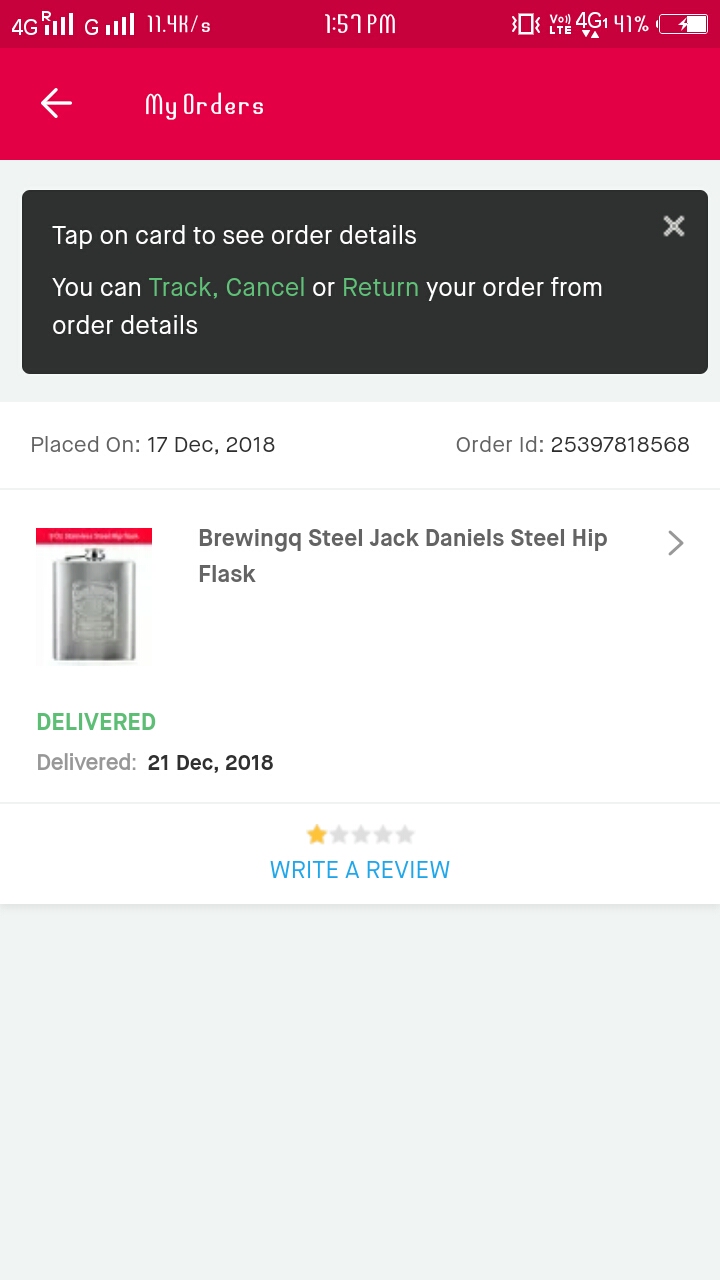Image resolution: width=720 pixels, height=1280 pixels.
Task: Open the Brewingq Steel Hip Flask order
Action: click(x=402, y=556)
